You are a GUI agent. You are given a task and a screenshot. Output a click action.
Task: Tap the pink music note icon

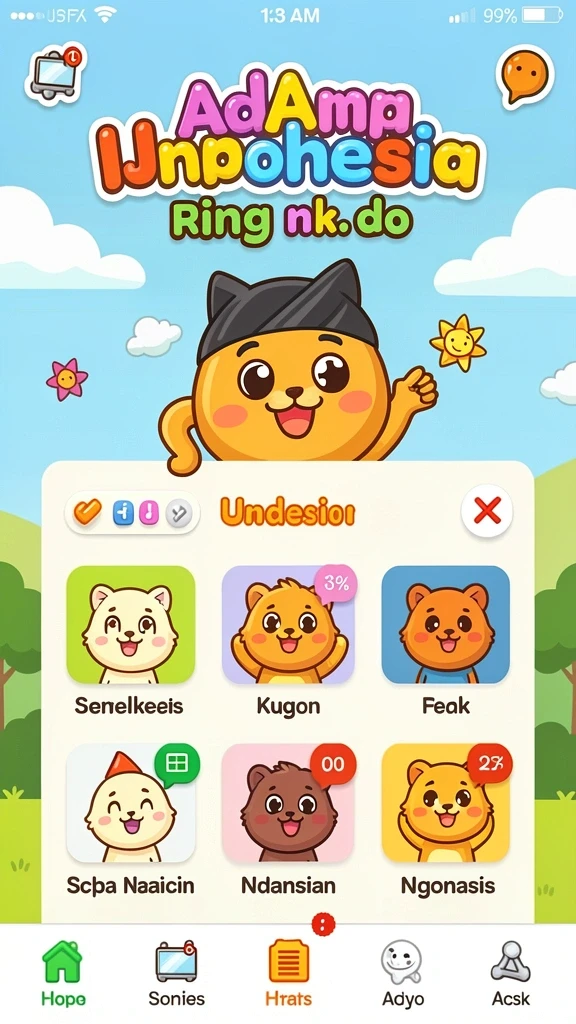[149, 514]
